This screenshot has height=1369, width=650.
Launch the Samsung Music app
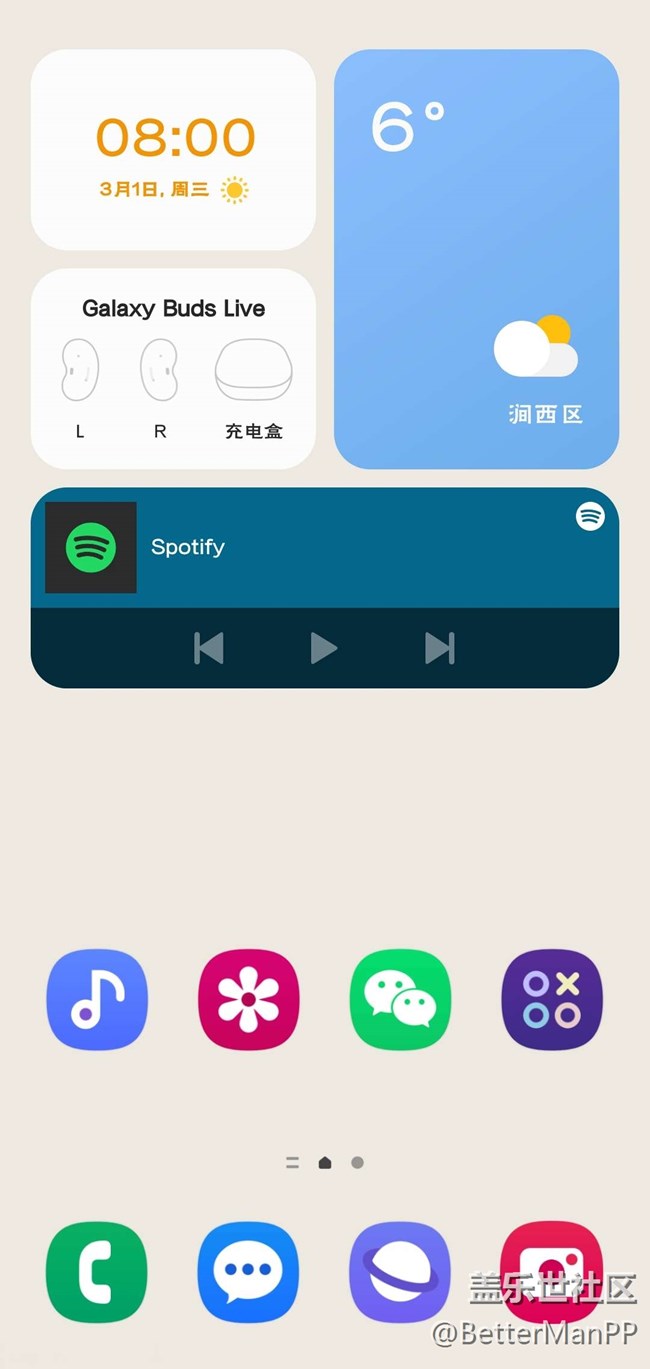97,999
